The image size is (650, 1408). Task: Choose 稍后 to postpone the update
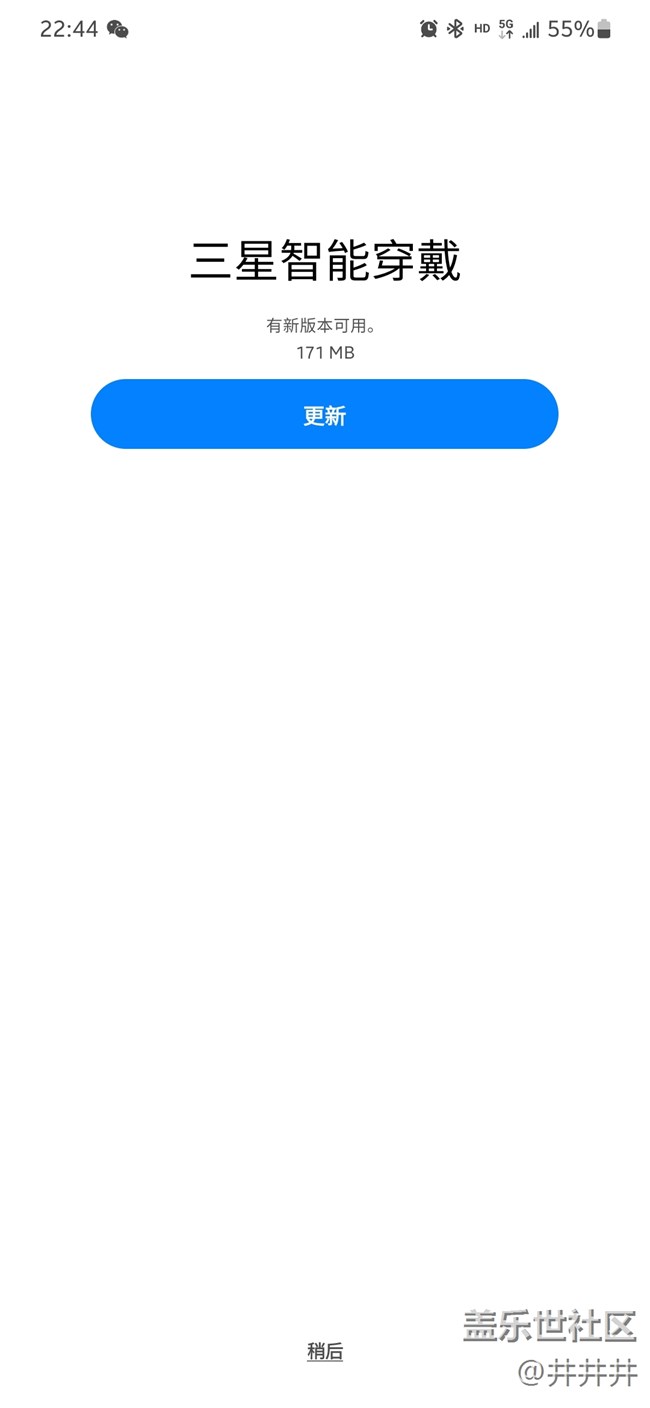[x=325, y=1352]
